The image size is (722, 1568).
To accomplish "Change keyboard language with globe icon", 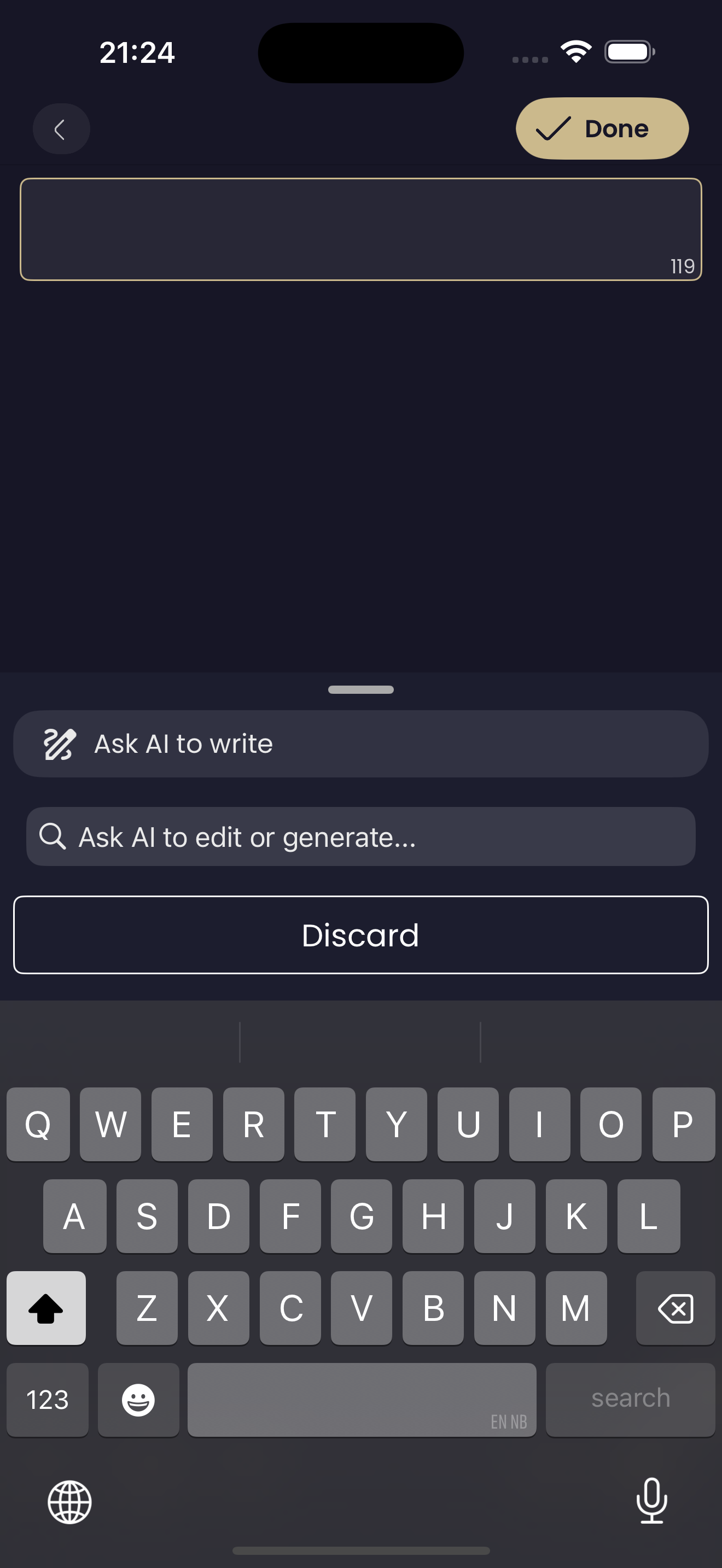I will [x=69, y=1502].
